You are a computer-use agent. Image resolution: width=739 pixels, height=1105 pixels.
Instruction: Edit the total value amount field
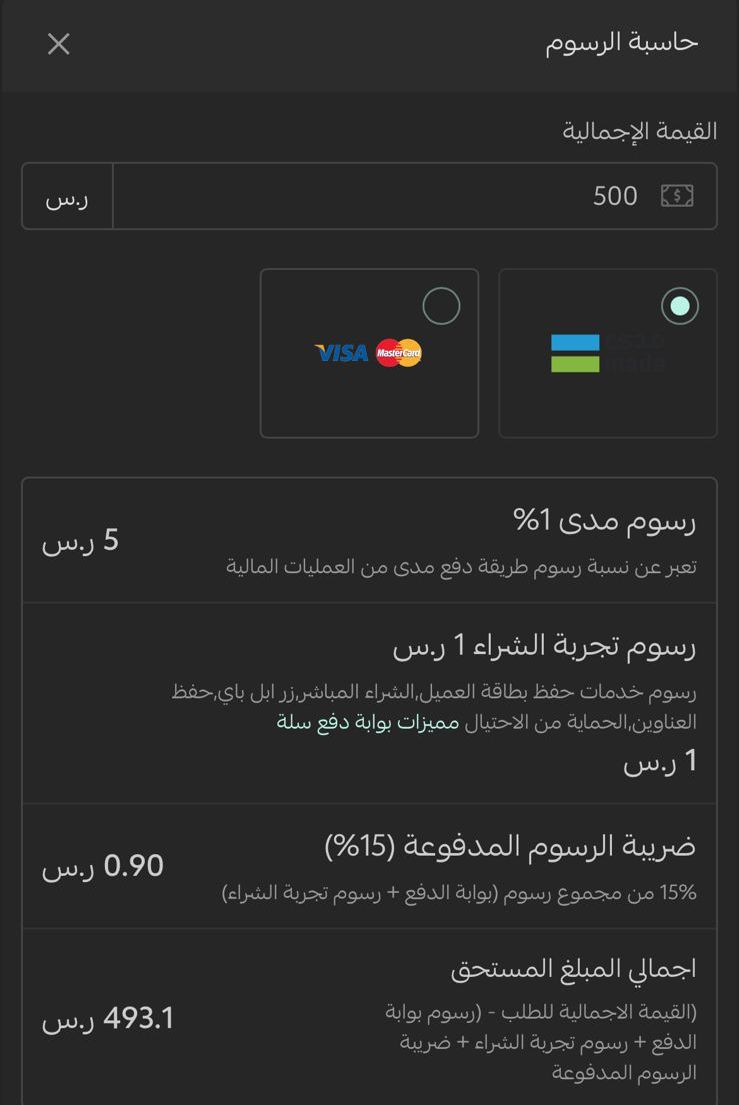point(400,196)
